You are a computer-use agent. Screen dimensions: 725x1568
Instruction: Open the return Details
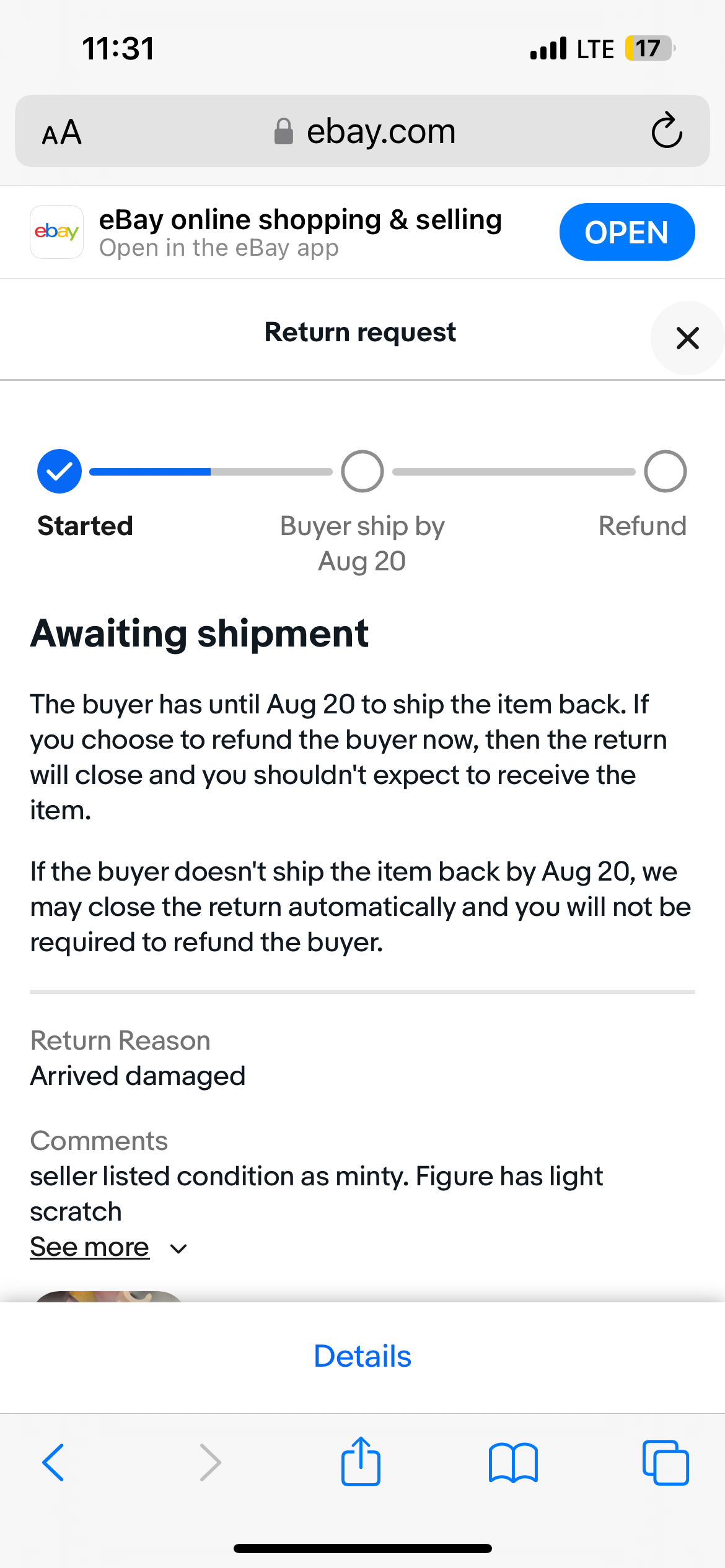(362, 1356)
